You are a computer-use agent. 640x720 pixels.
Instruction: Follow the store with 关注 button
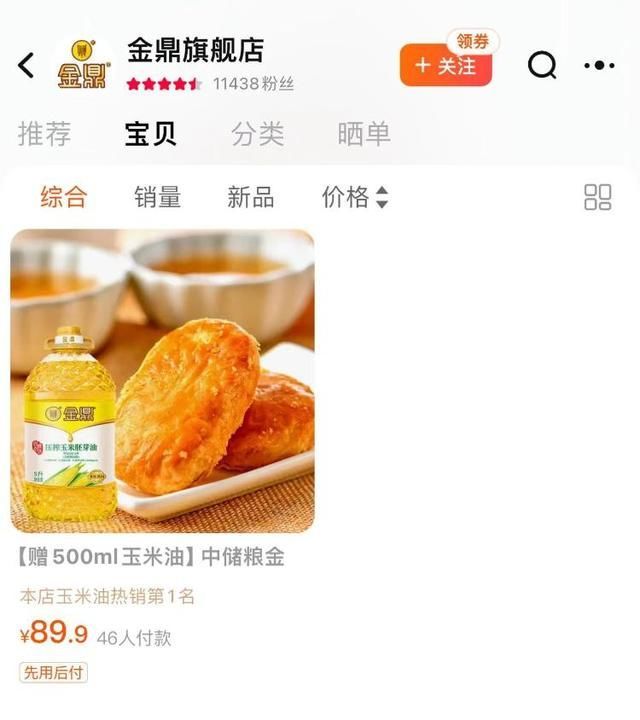point(446,67)
